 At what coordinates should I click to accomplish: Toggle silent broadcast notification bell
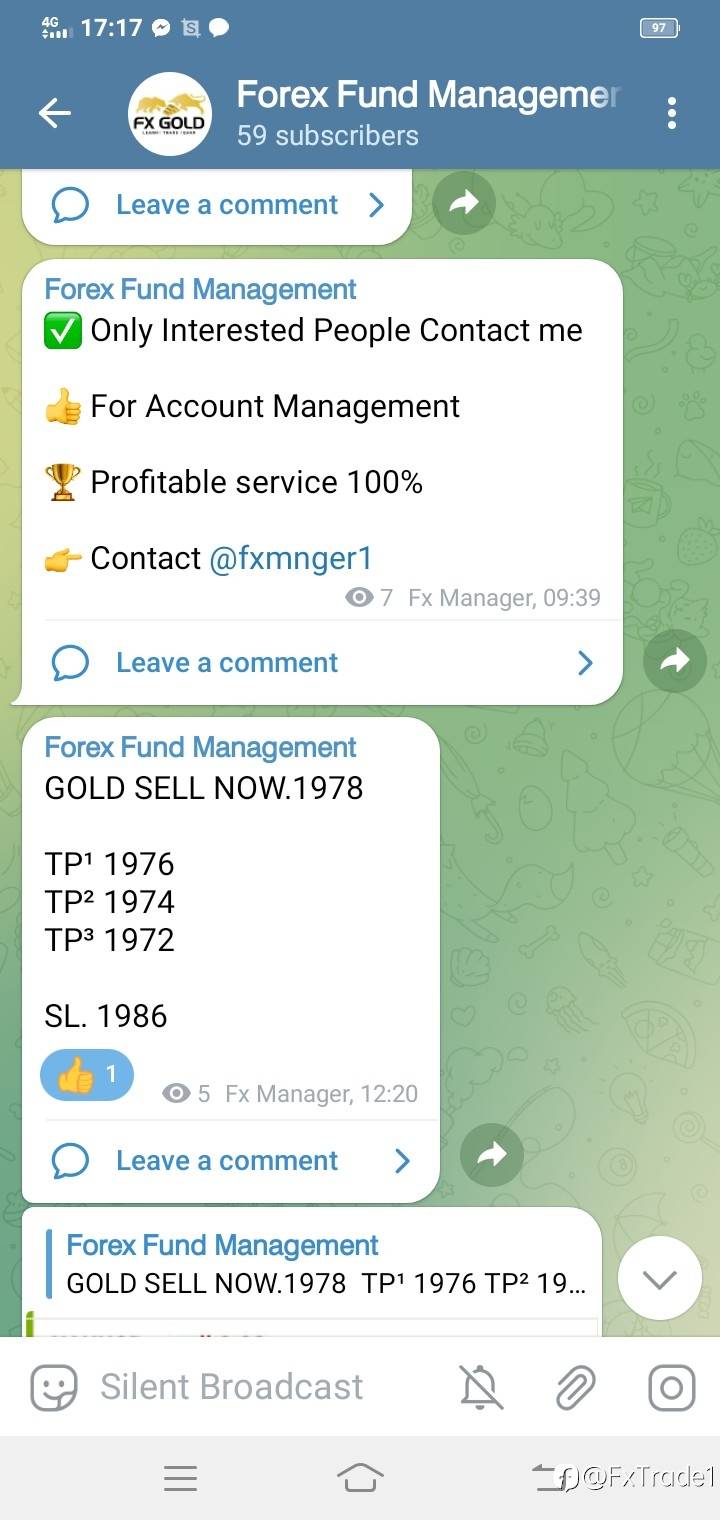click(481, 1387)
